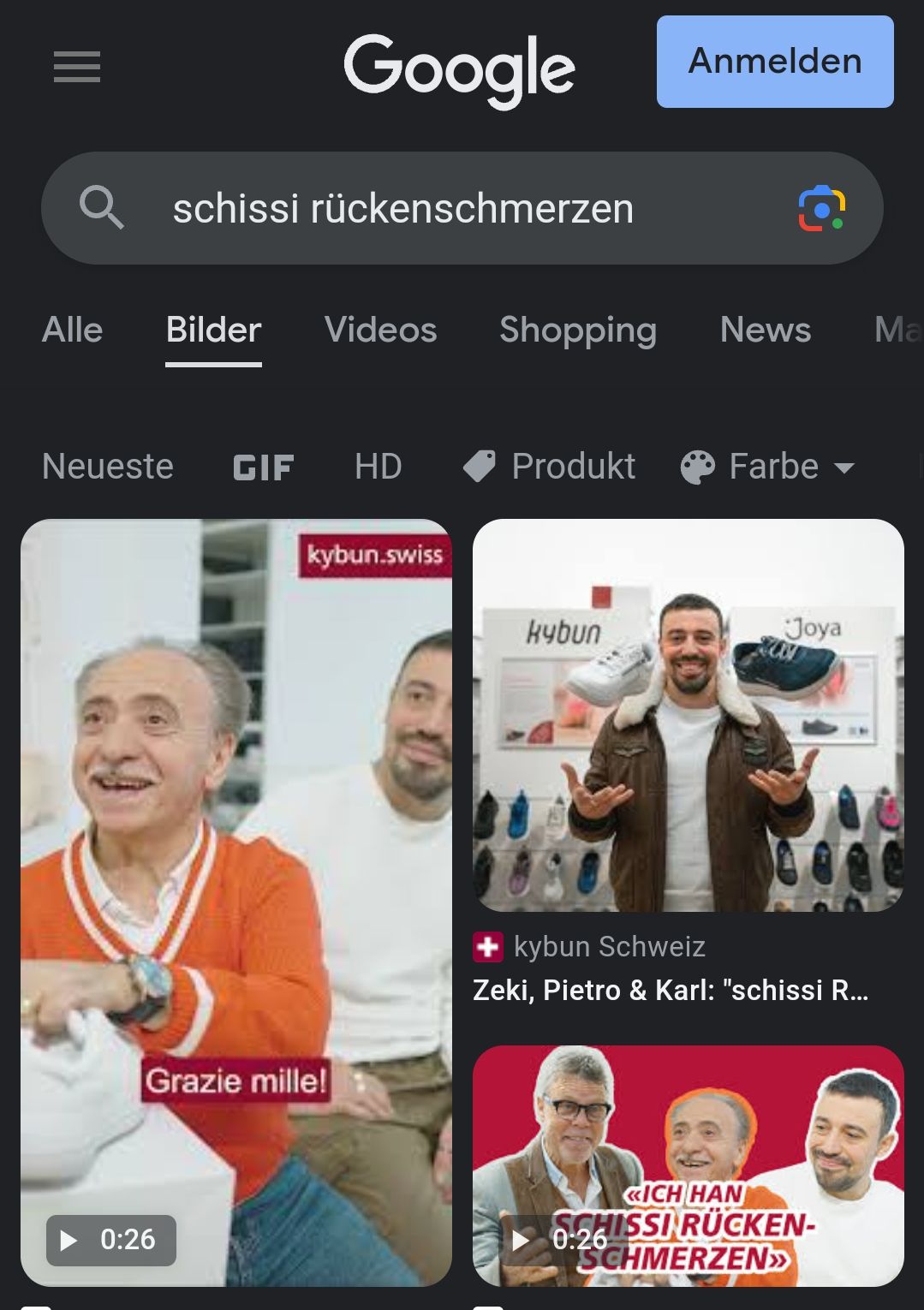
Task: Apply the GIF filter
Action: [264, 467]
